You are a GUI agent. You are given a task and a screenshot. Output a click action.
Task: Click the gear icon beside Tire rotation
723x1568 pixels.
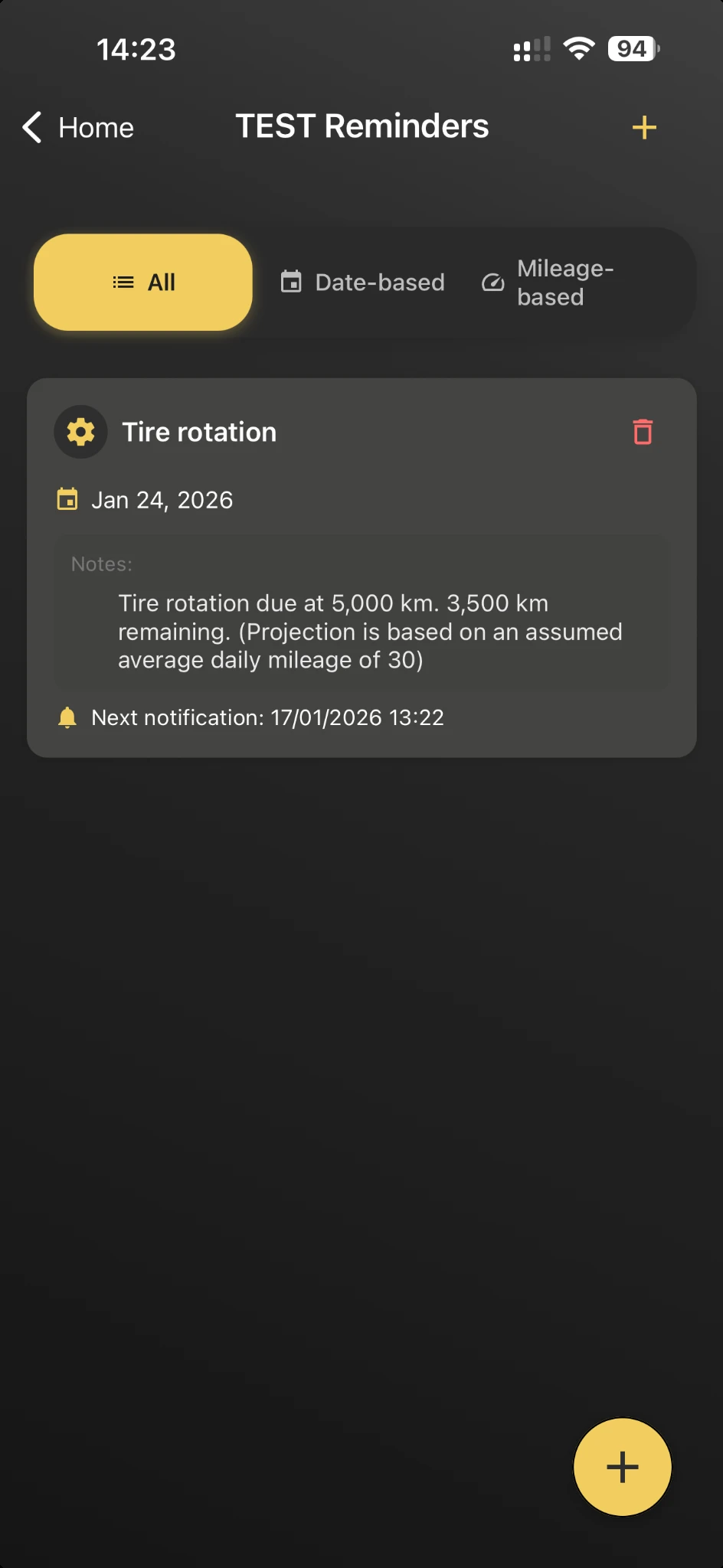point(80,431)
